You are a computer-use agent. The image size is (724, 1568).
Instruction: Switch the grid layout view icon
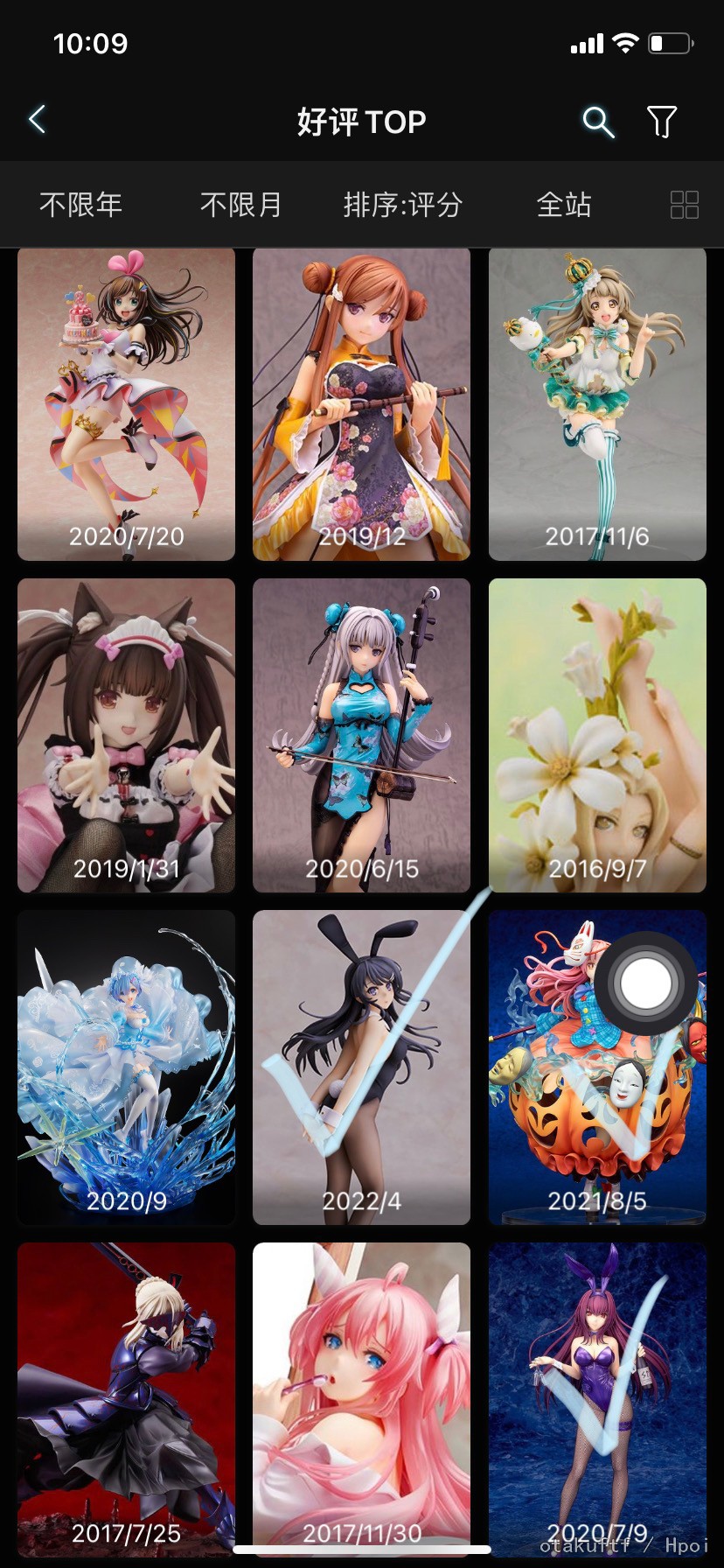coord(684,205)
